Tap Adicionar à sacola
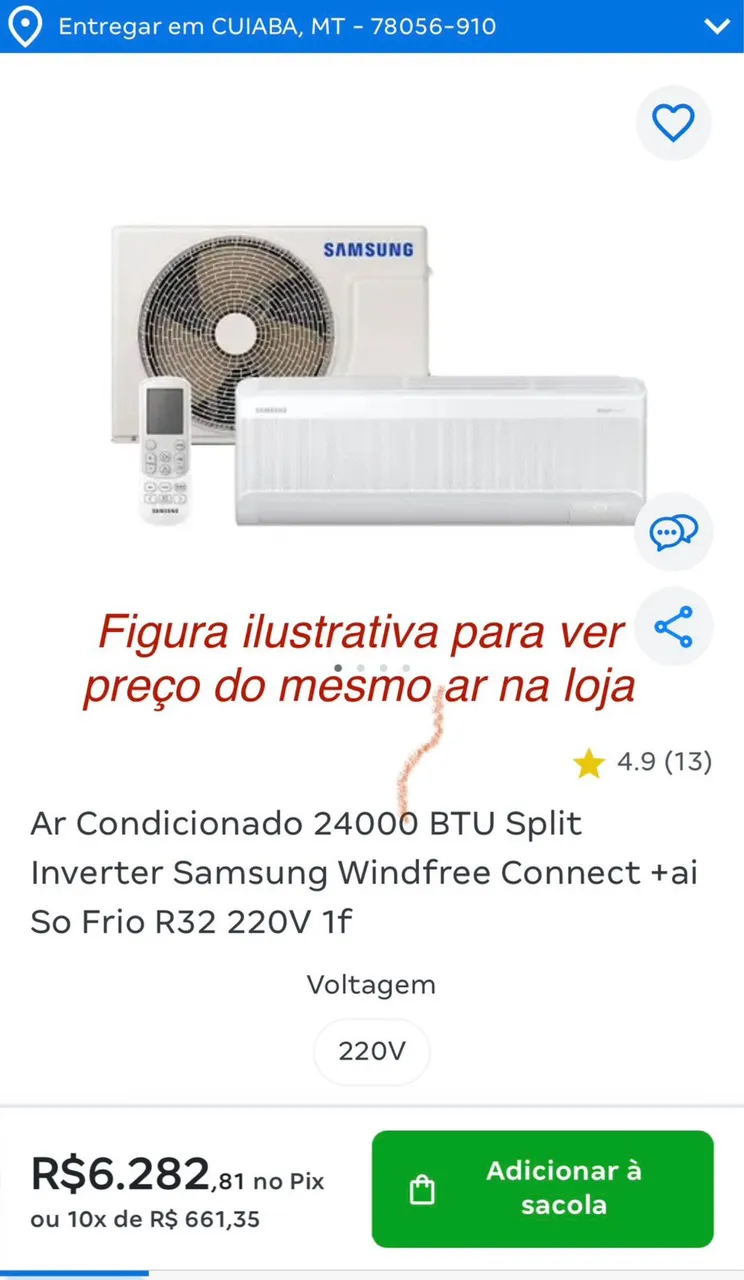744x1280 pixels. (543, 1188)
